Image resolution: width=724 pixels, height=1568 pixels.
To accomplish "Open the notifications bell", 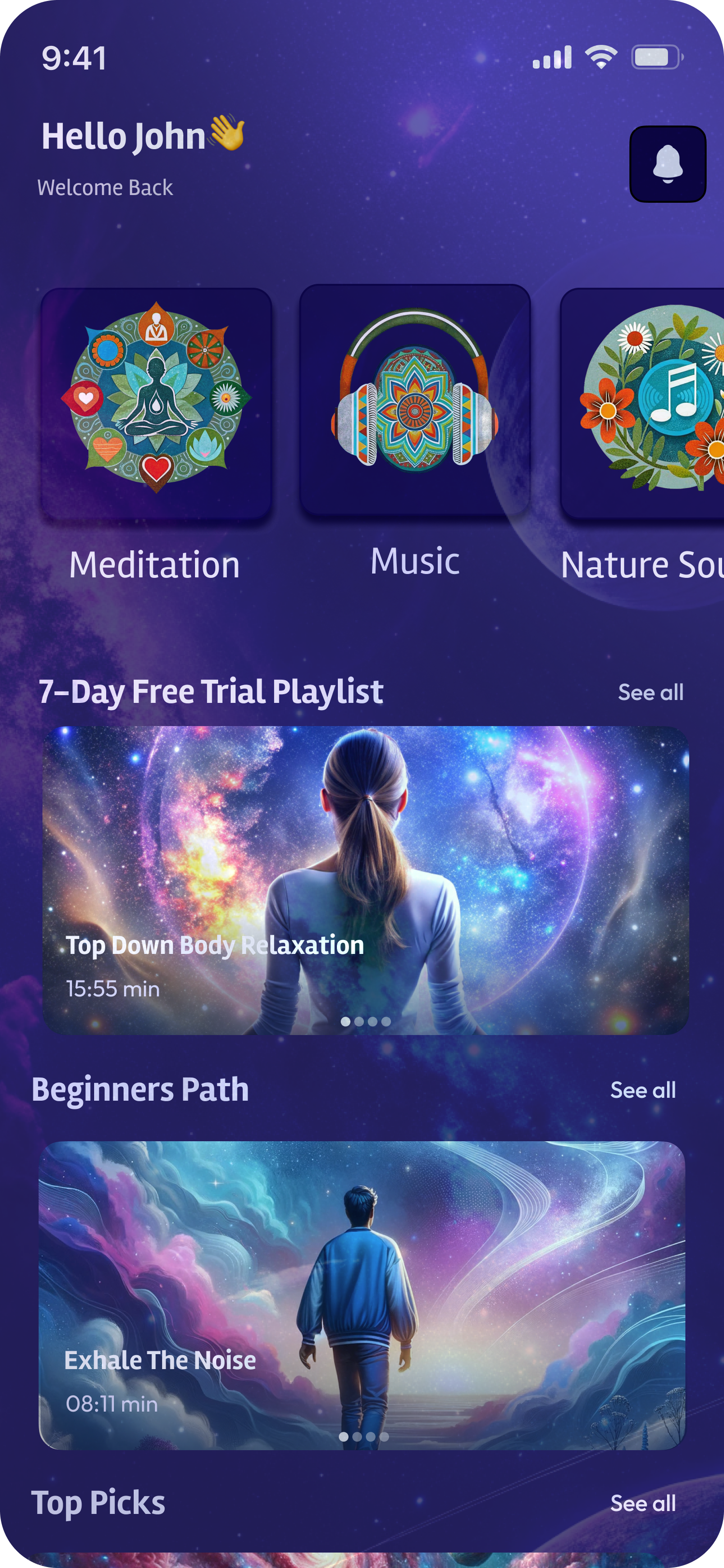I will (668, 164).
